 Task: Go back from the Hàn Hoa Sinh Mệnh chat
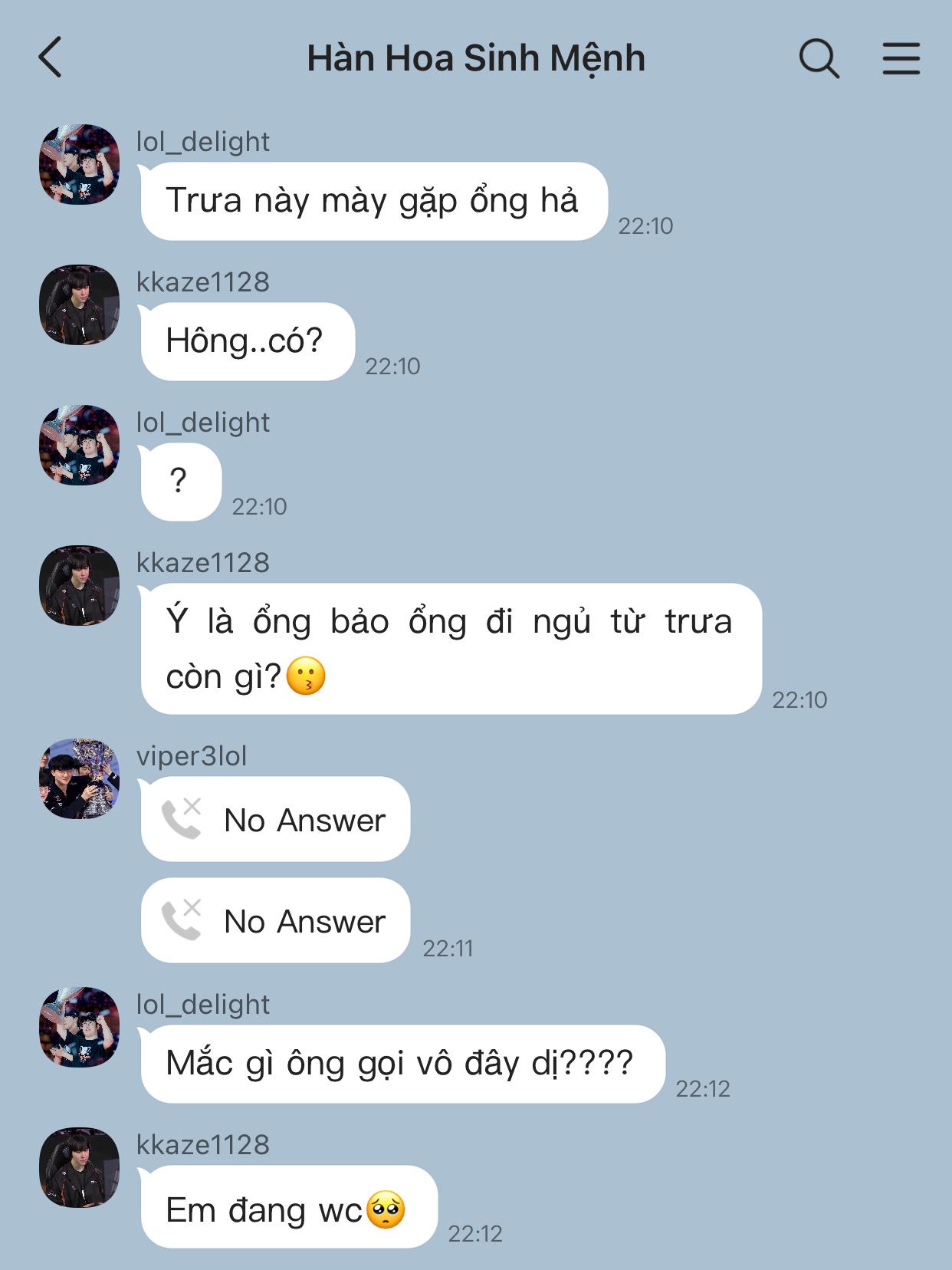point(51,58)
